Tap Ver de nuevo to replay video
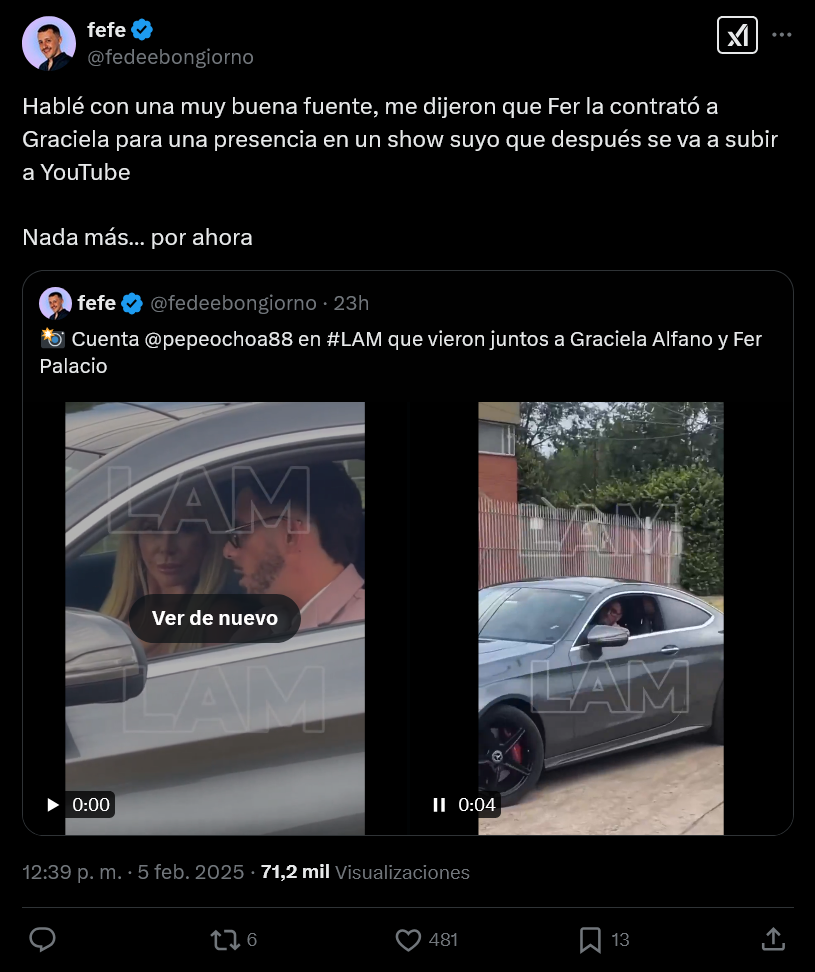Image resolution: width=815 pixels, height=972 pixels. point(215,618)
